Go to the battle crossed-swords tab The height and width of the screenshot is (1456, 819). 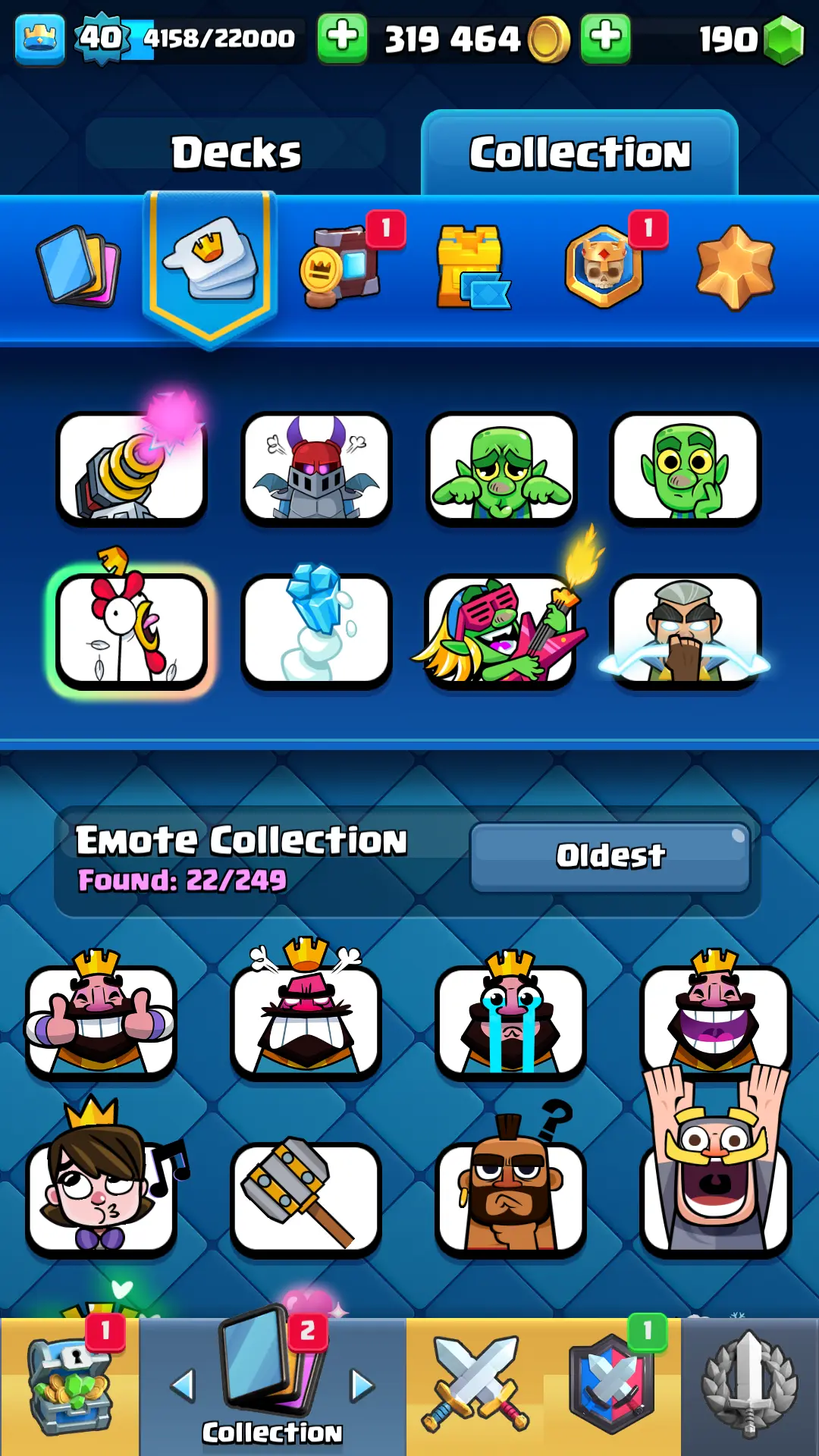coord(475,1386)
